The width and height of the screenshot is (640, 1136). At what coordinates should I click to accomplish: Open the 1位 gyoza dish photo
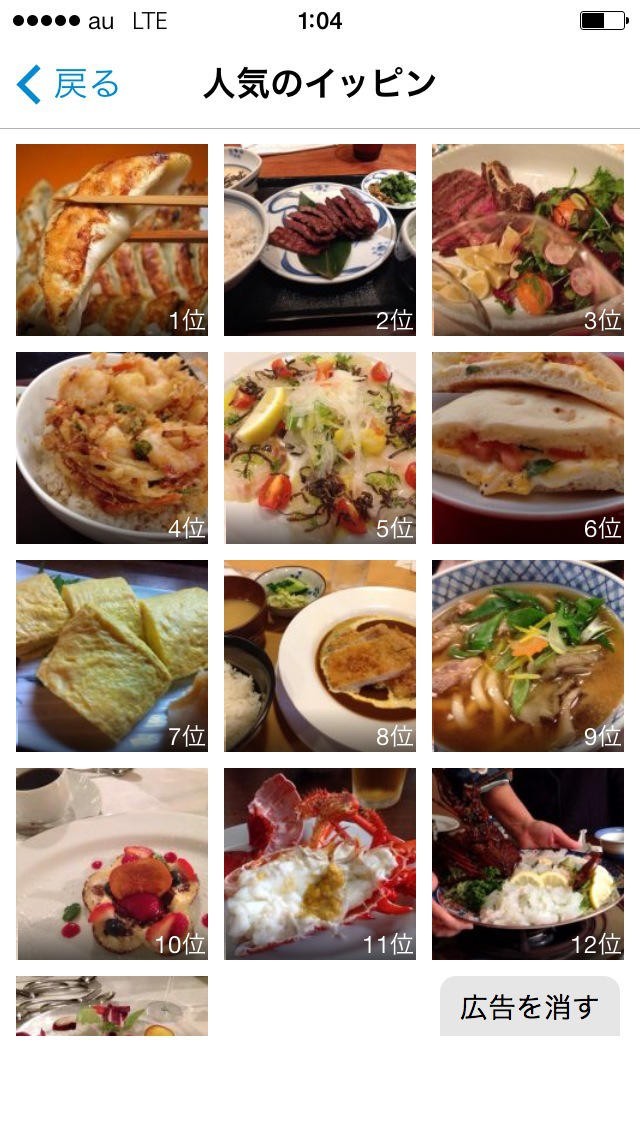tap(112, 240)
